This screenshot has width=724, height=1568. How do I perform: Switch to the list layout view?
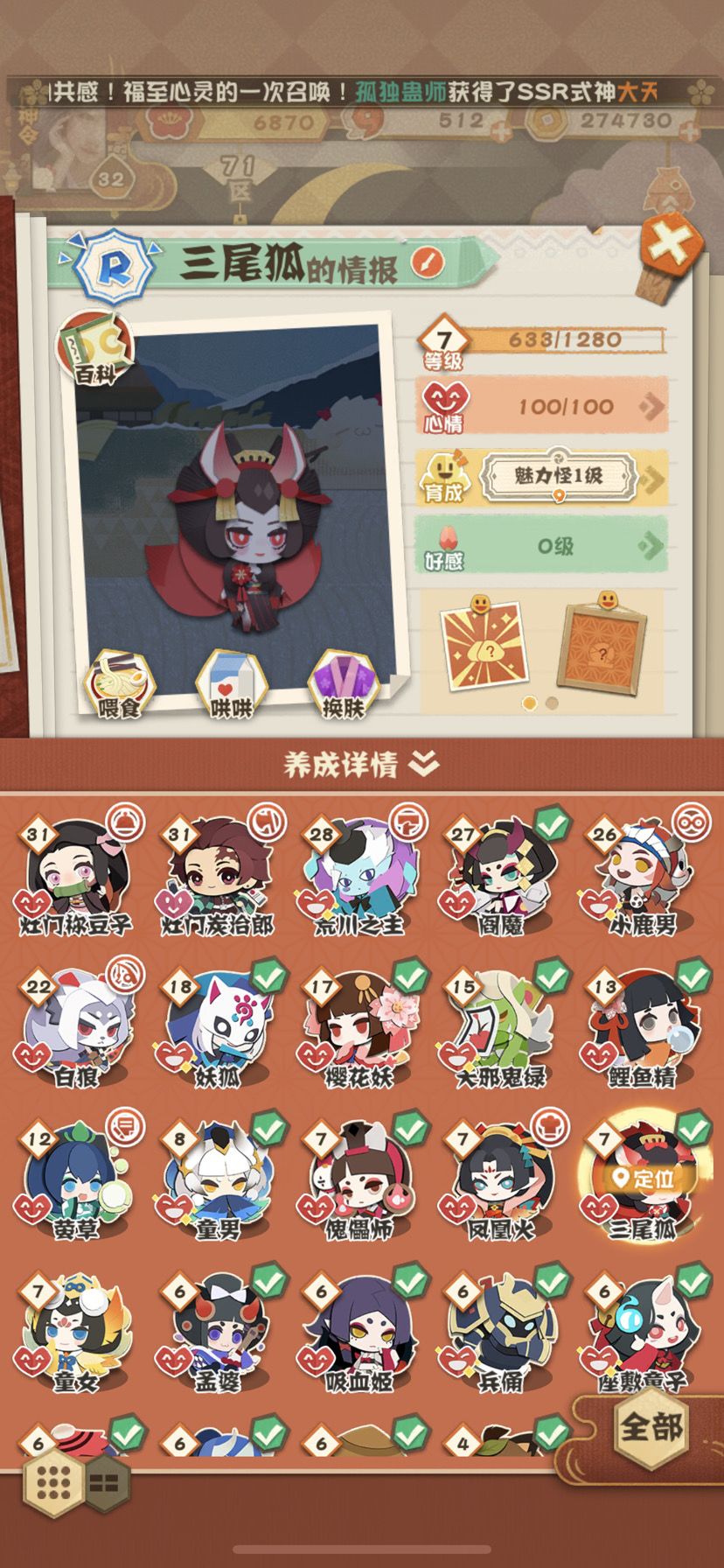(x=106, y=1481)
